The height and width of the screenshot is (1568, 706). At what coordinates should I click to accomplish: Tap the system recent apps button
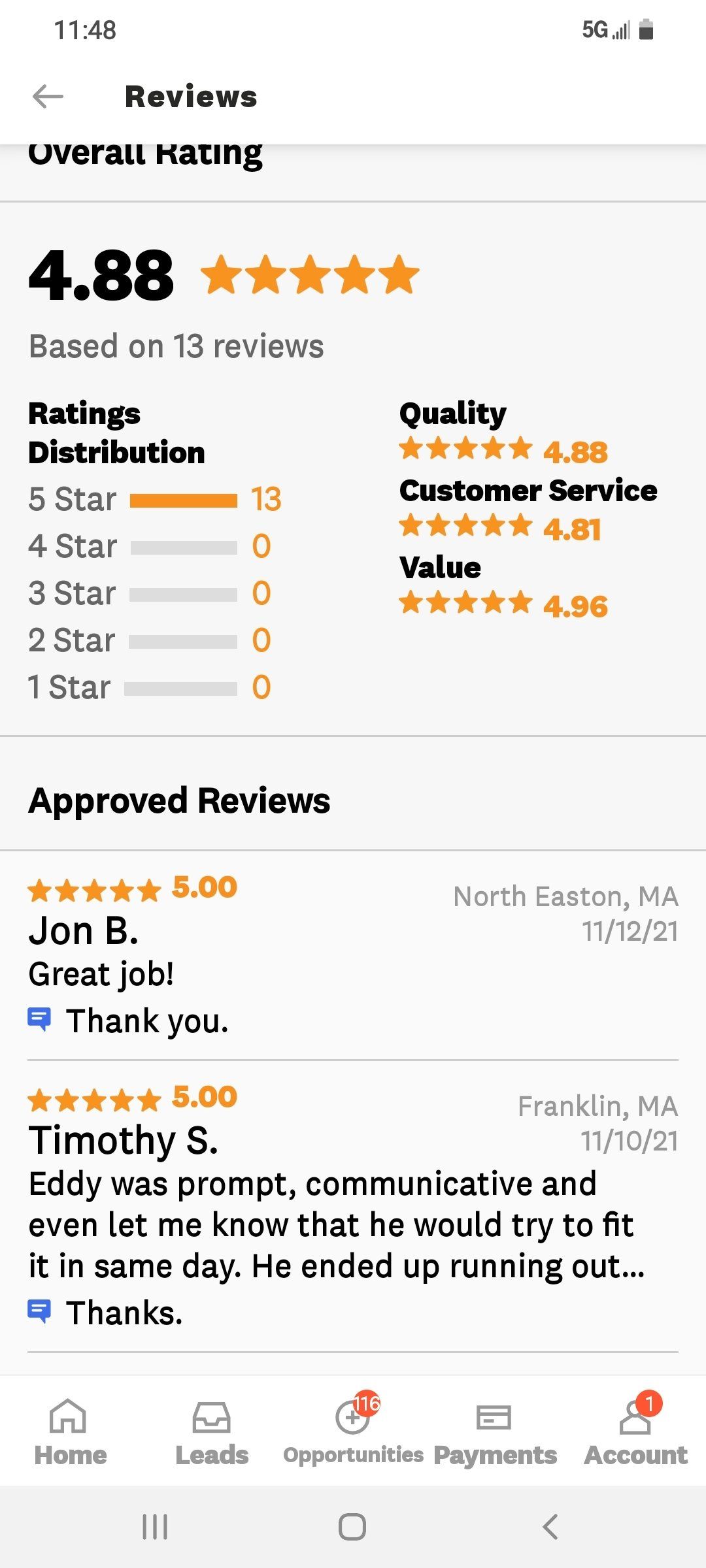pos(155,1527)
